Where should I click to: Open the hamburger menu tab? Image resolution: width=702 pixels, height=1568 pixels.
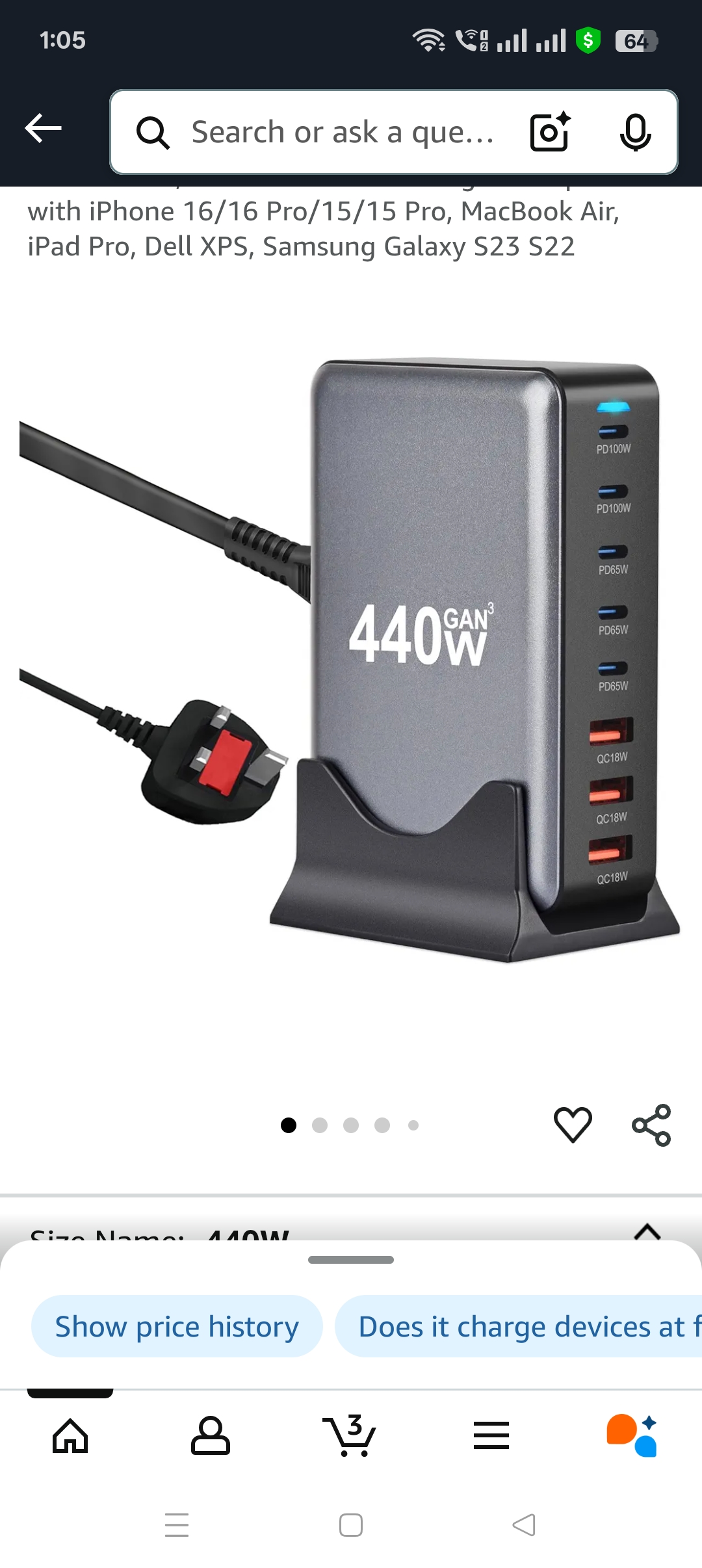tap(491, 1435)
